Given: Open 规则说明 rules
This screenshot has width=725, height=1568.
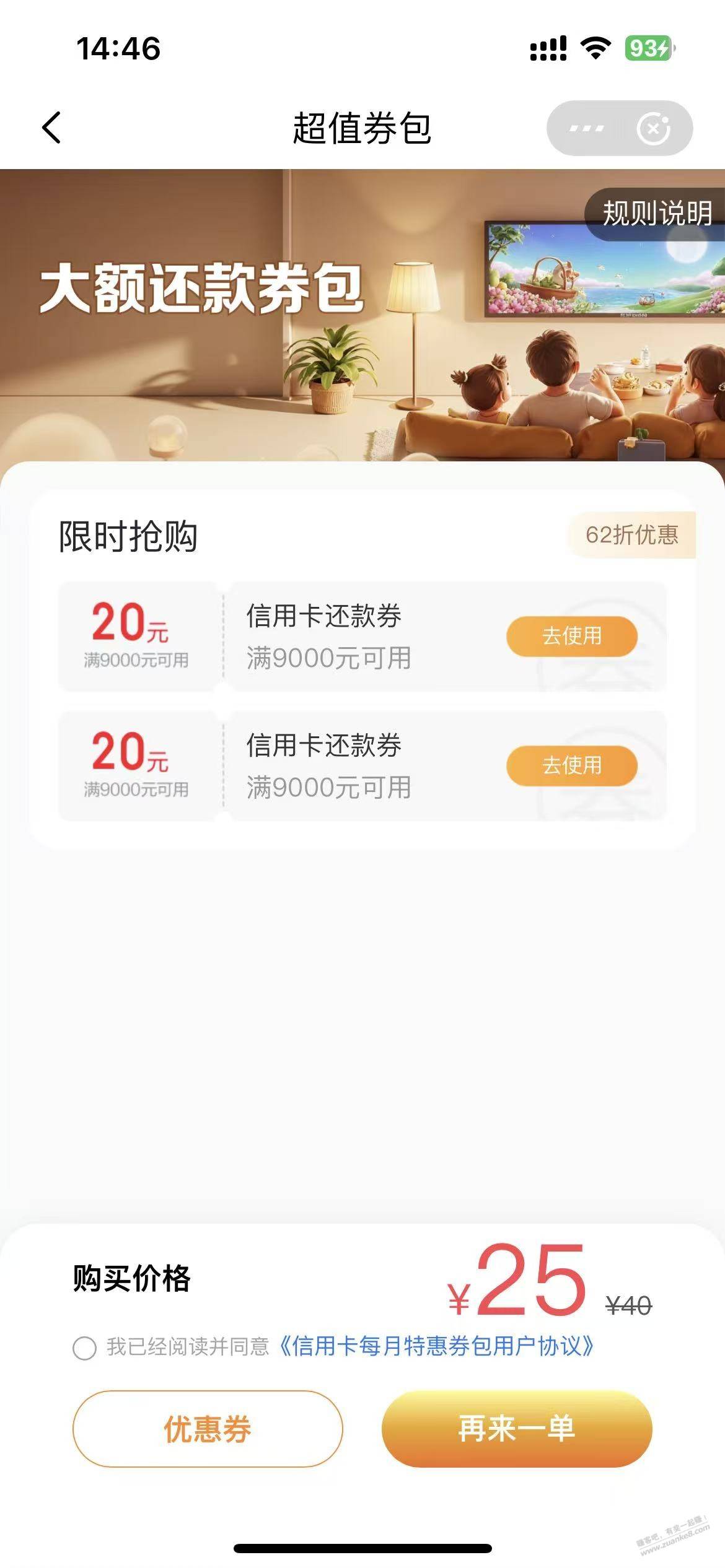Looking at the screenshot, I should pos(656,214).
